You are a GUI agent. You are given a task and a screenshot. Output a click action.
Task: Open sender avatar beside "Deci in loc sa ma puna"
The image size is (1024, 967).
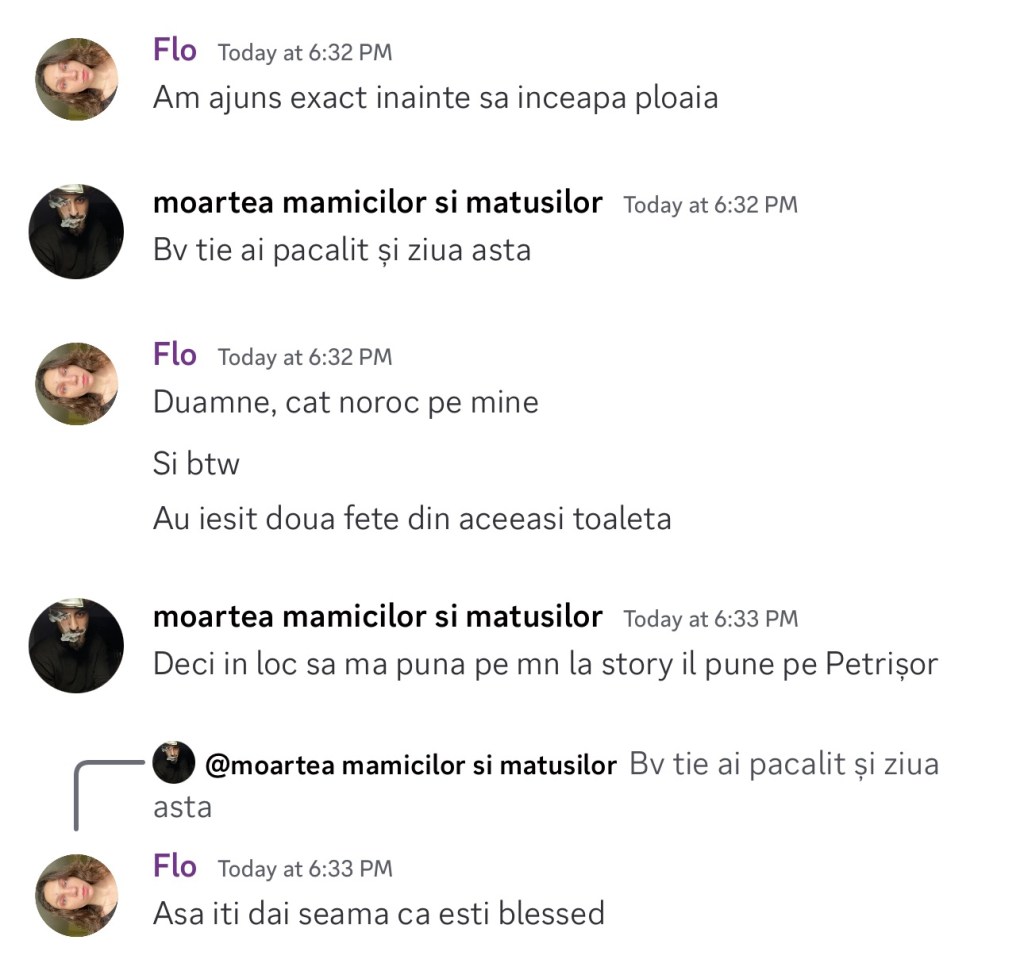pos(76,645)
